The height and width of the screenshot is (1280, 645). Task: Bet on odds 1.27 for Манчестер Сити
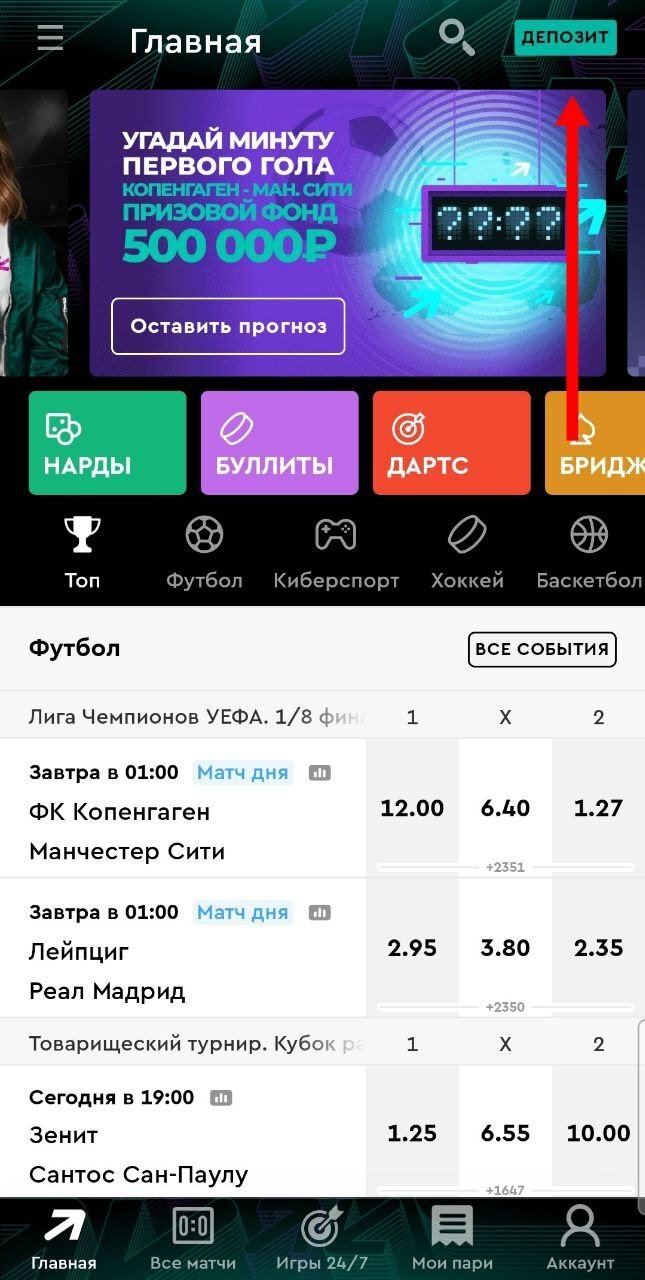[x=598, y=808]
